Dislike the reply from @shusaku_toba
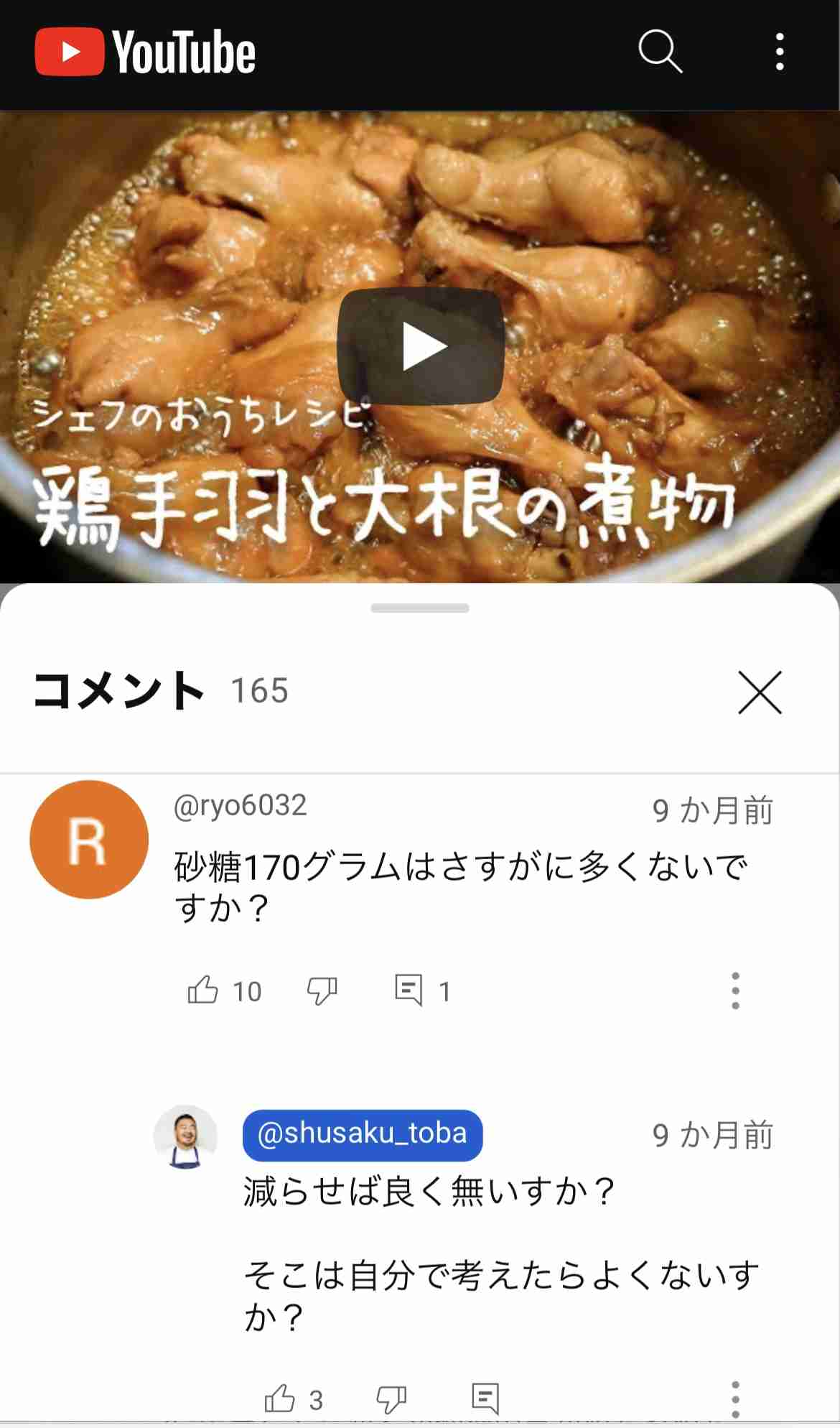Screen dimensions: 840x1428 pos(391,1399)
